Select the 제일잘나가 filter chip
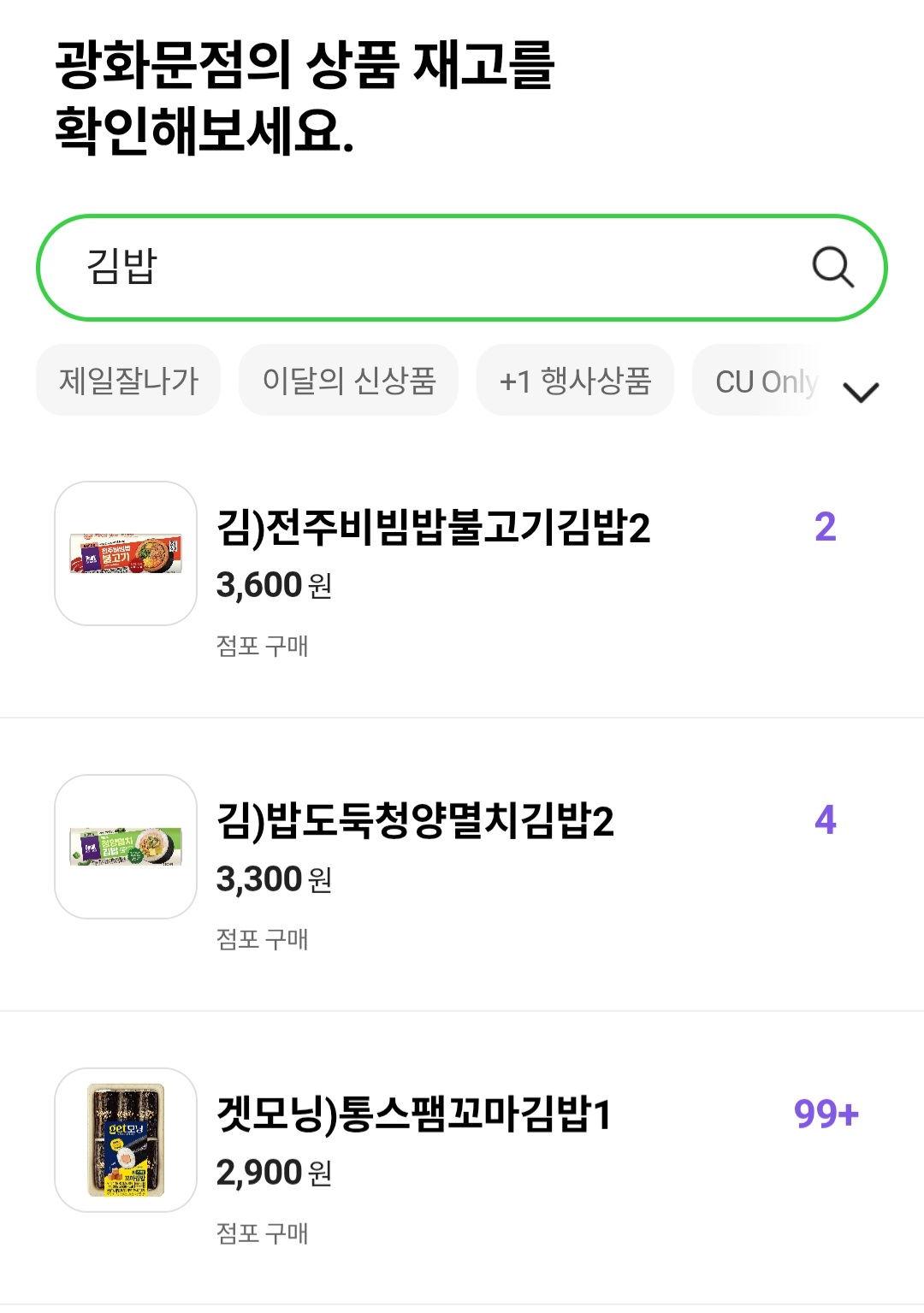This screenshot has height=1313, width=924. click(x=128, y=380)
